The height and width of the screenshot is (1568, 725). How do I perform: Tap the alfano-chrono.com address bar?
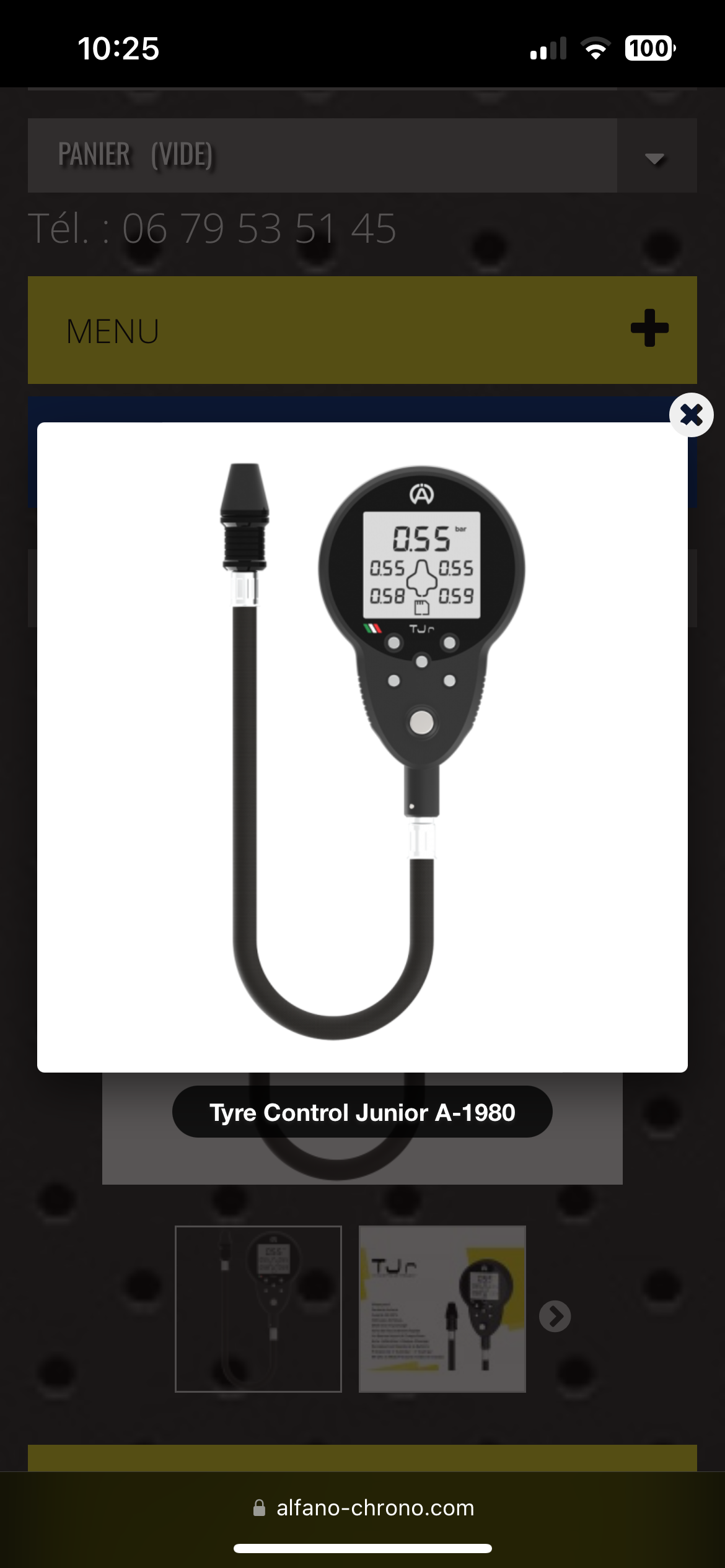(x=363, y=1508)
